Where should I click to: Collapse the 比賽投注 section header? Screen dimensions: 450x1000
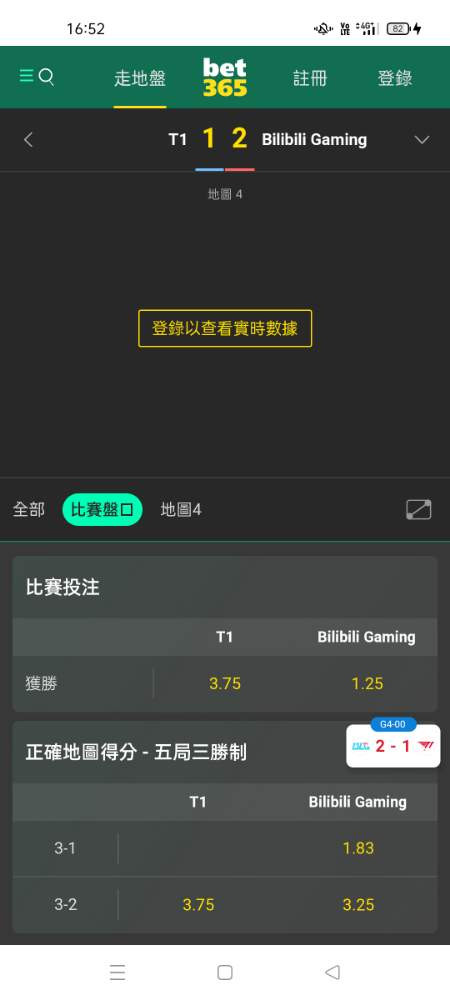point(225,587)
